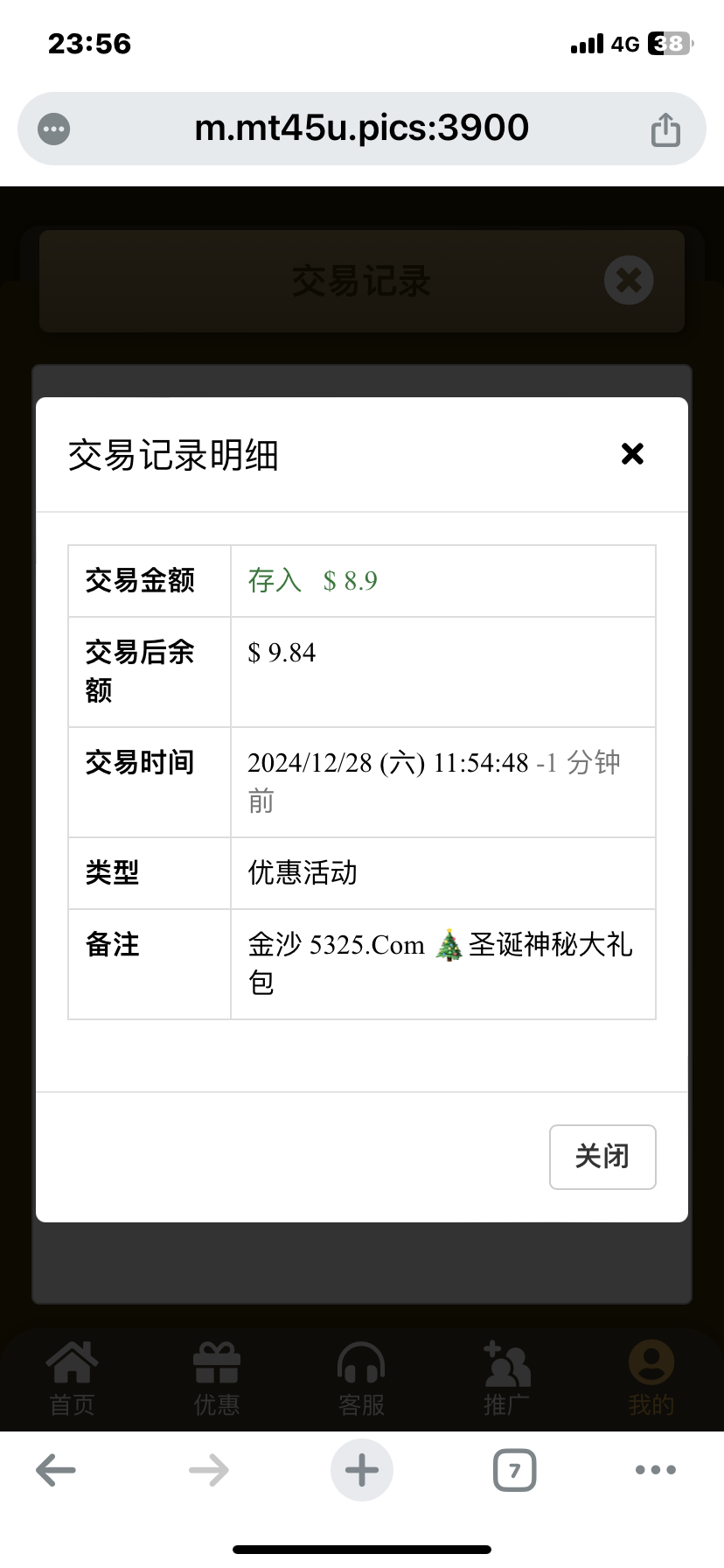
Task: Go back in the browser
Action: (x=56, y=1470)
